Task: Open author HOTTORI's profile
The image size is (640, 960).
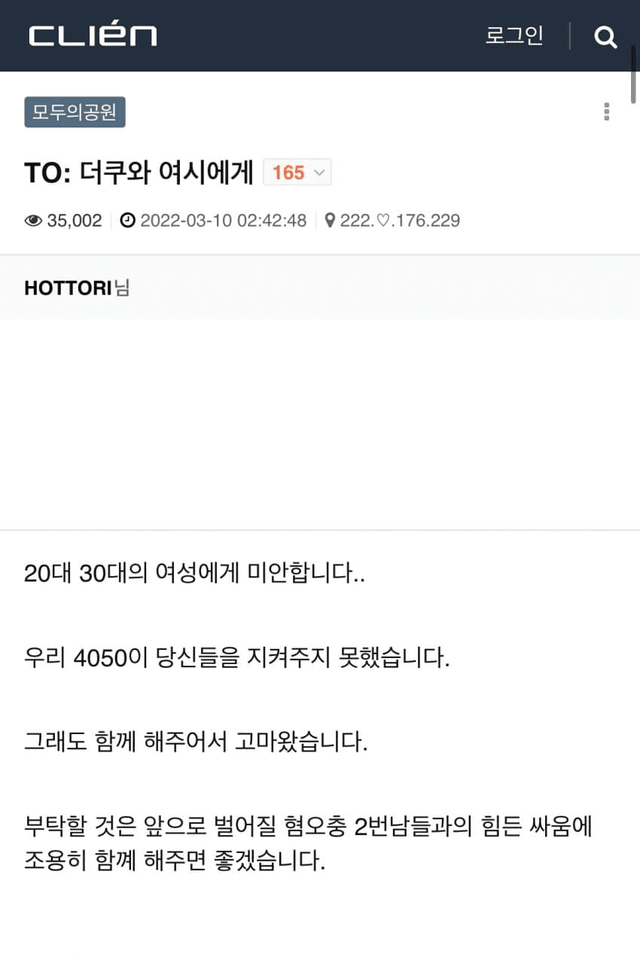Action: coord(70,288)
